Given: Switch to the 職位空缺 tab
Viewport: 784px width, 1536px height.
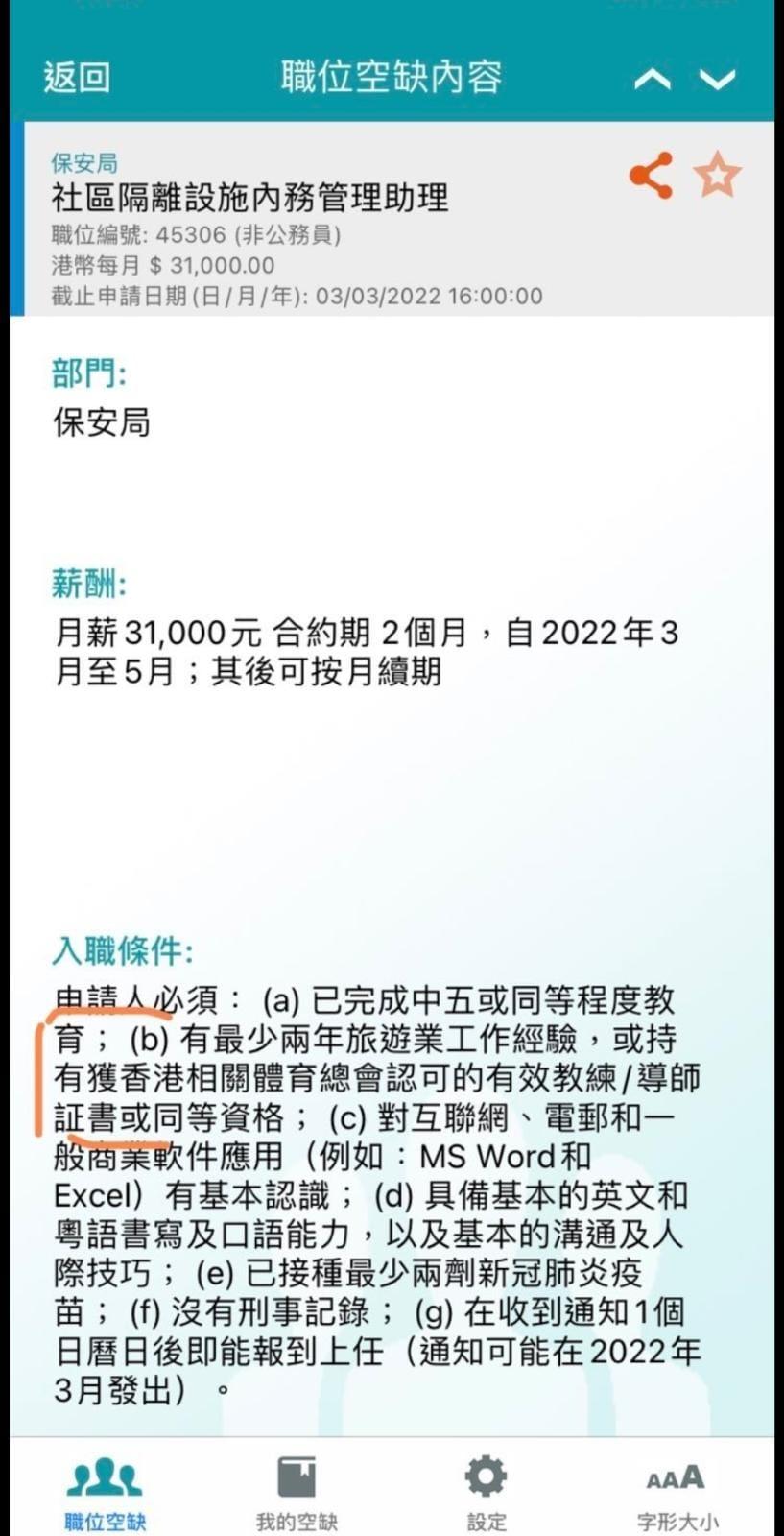Looking at the screenshot, I should click(105, 1491).
